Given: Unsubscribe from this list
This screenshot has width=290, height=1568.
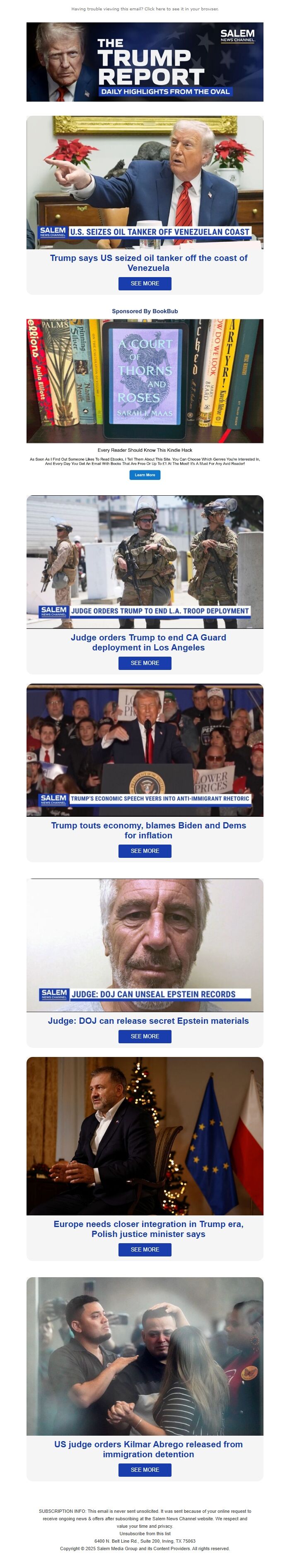Looking at the screenshot, I should 145,1533.
